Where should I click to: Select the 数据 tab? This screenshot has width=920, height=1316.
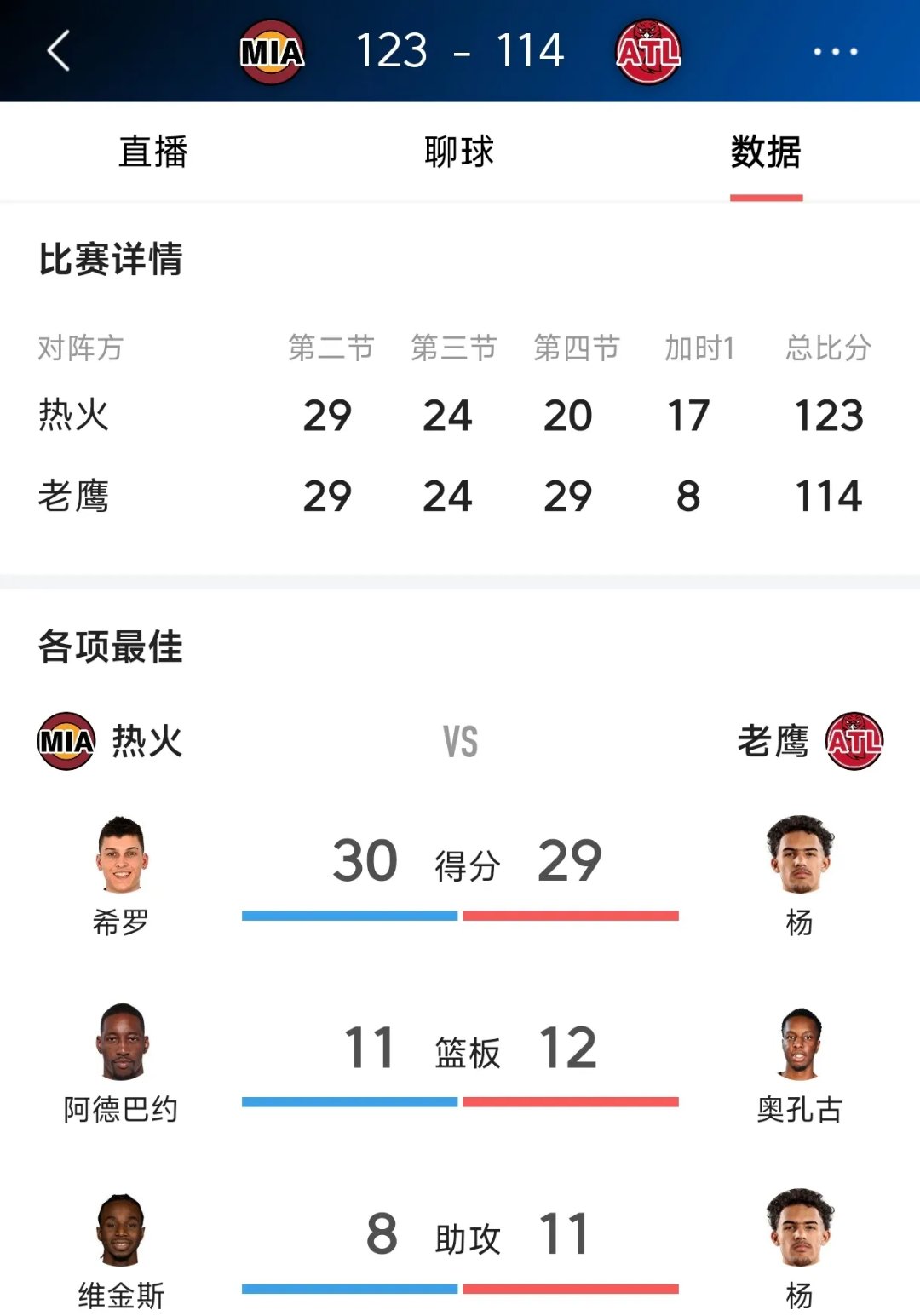pos(766,151)
